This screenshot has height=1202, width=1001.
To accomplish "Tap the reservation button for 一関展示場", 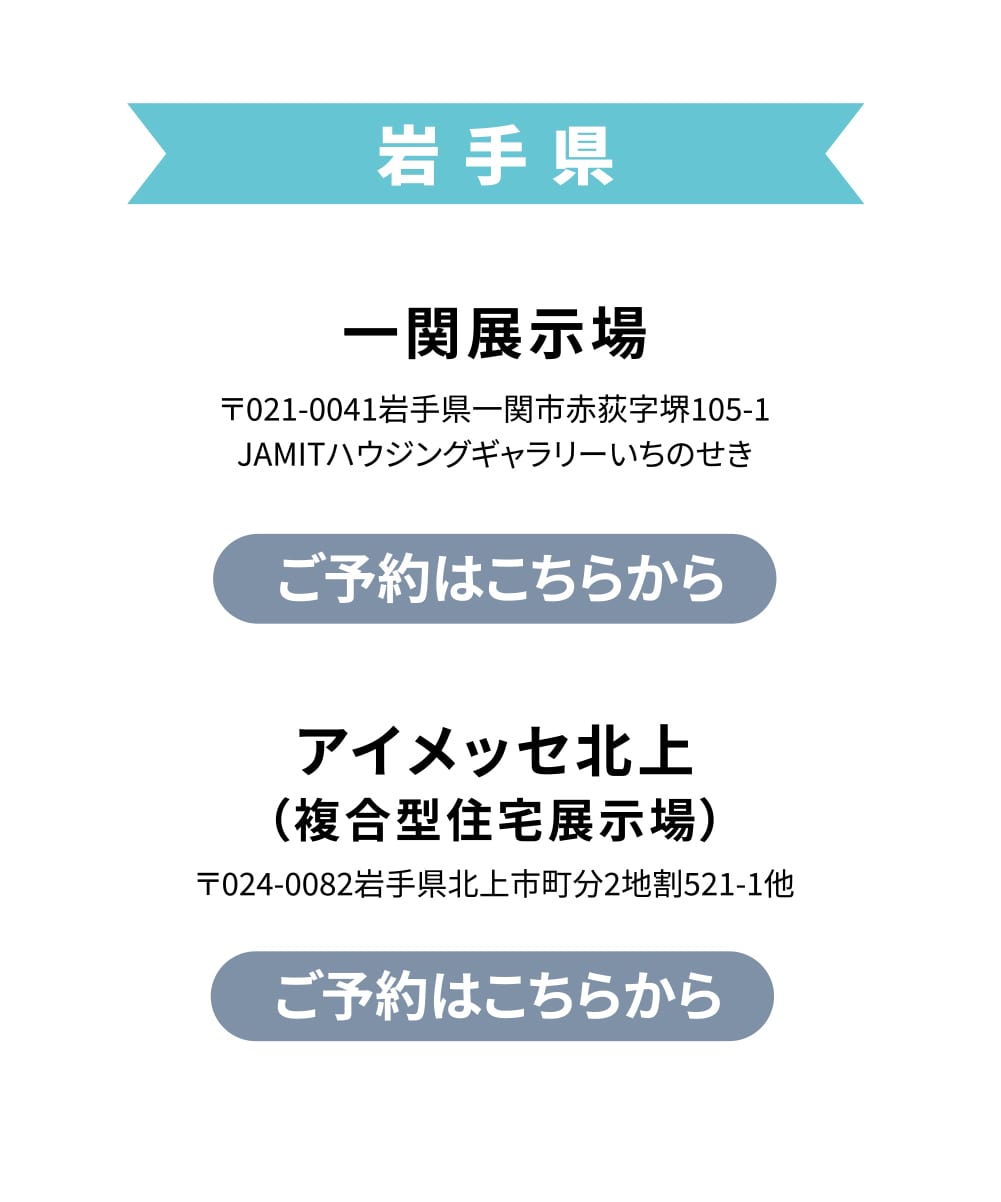I will 495,579.
